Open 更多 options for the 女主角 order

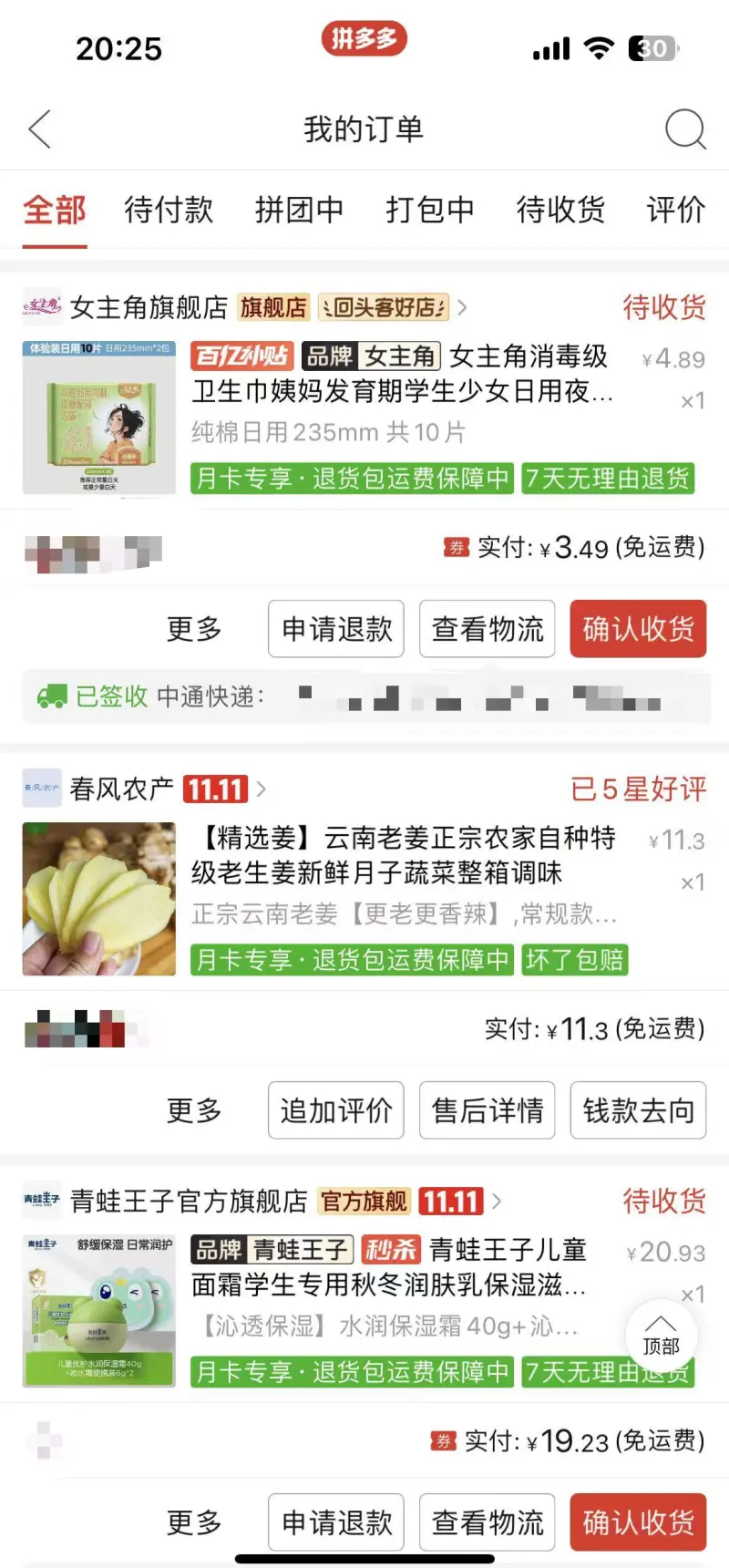coord(194,629)
